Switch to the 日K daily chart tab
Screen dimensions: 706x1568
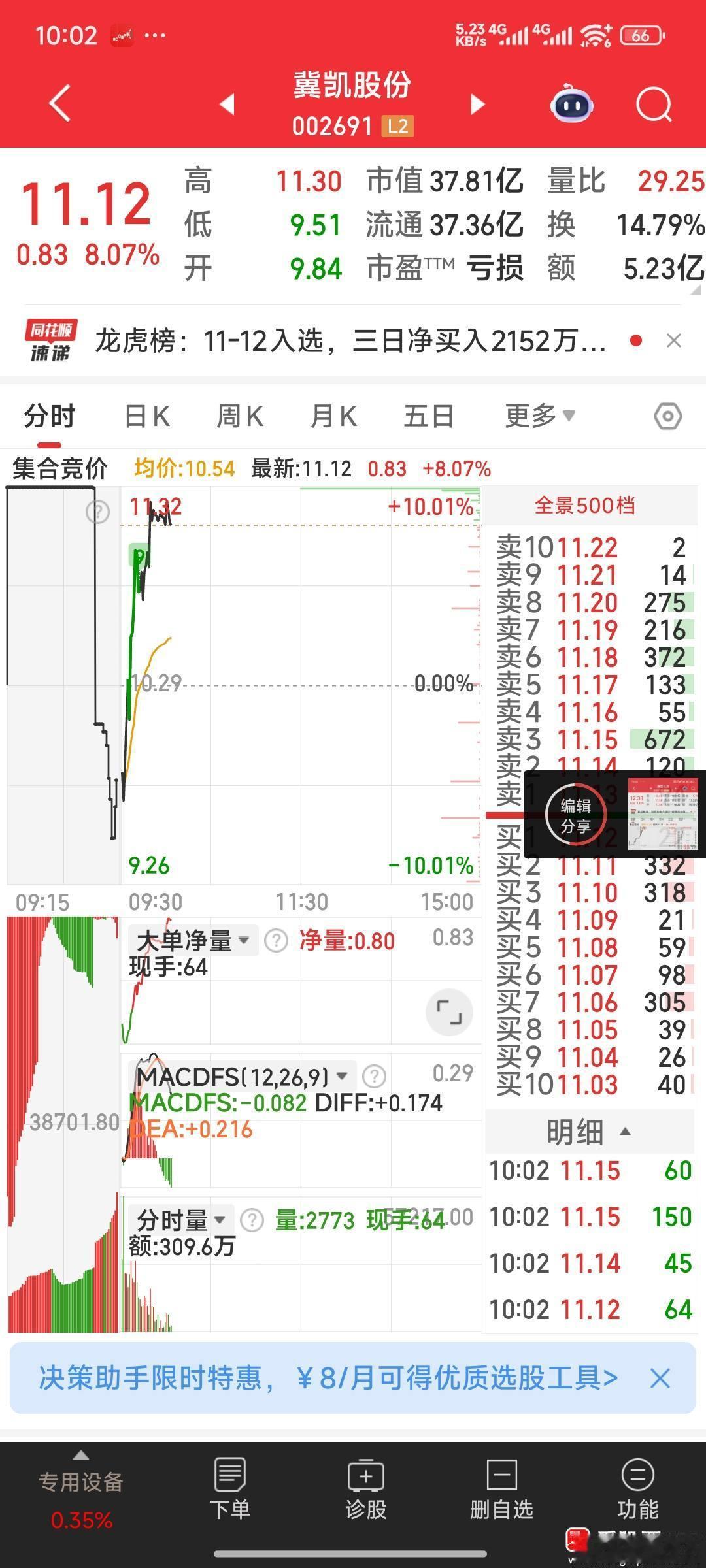pos(147,415)
